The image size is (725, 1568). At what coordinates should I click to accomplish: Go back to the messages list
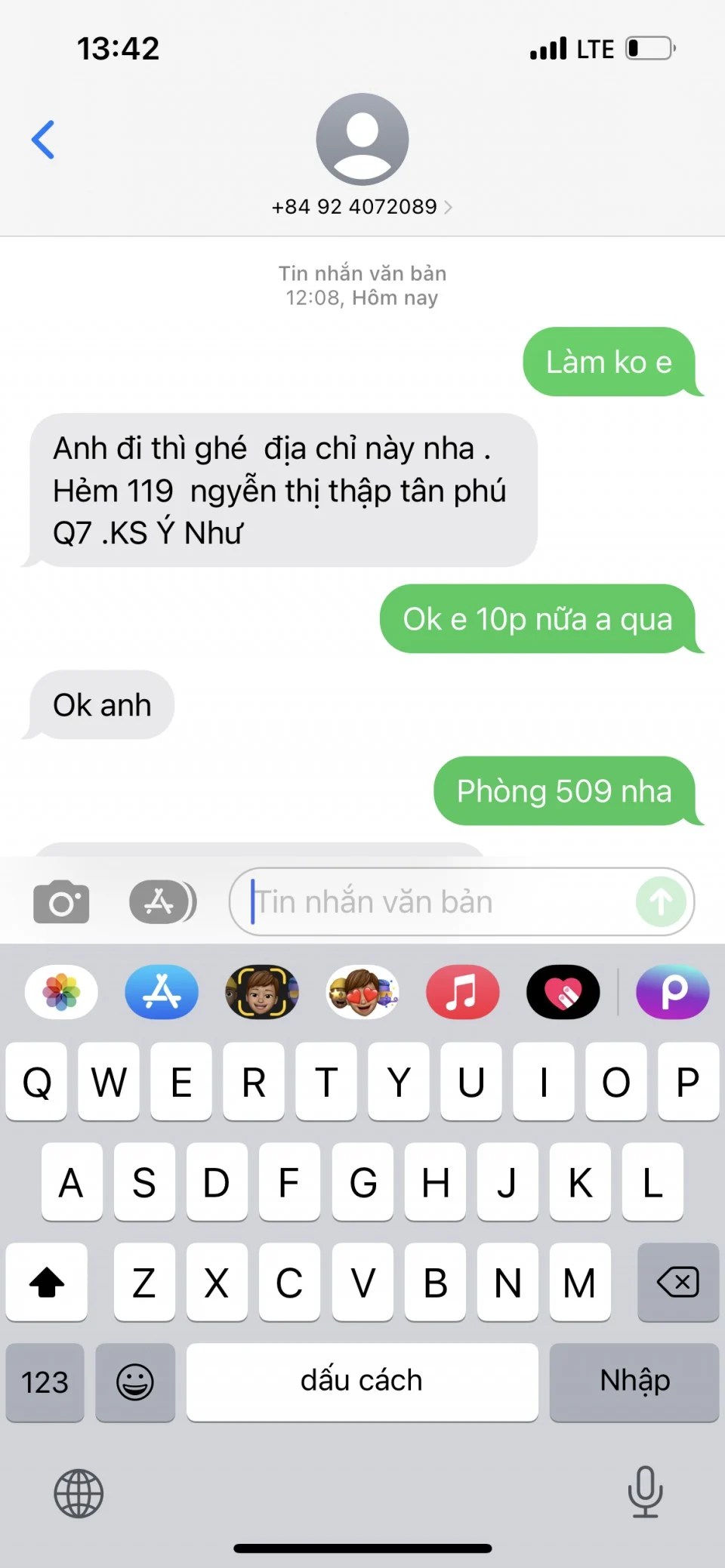[43, 140]
